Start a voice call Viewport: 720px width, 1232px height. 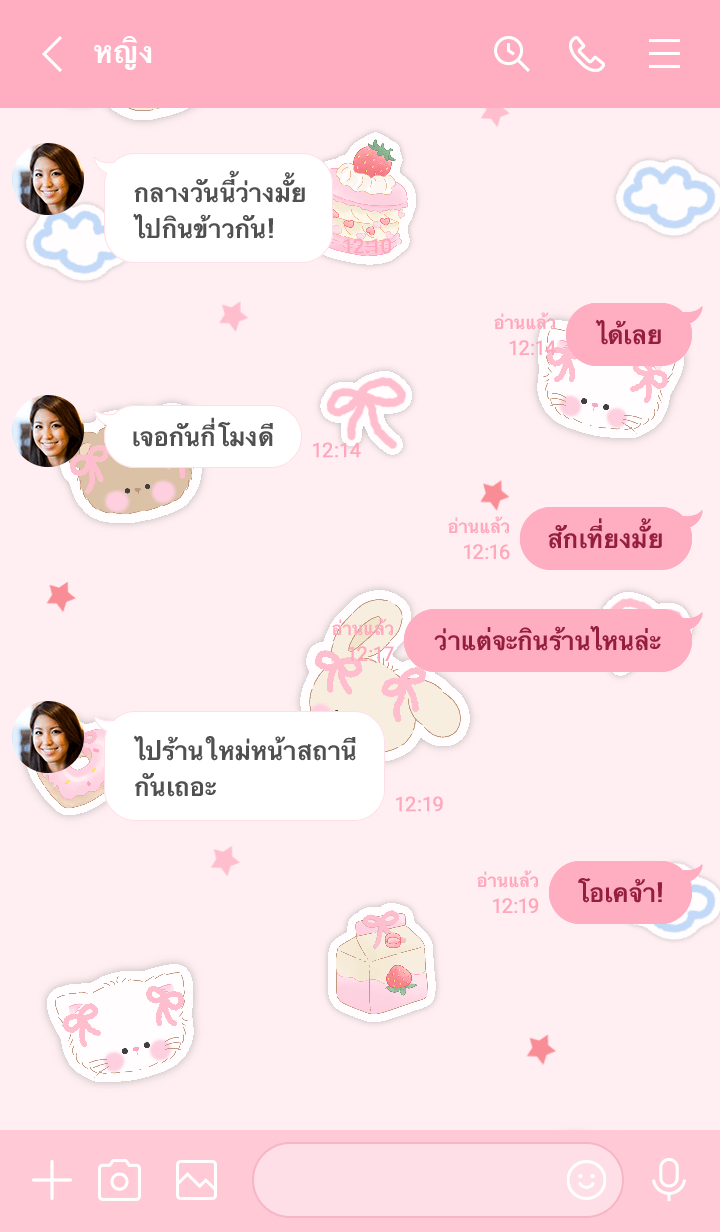[x=587, y=54]
